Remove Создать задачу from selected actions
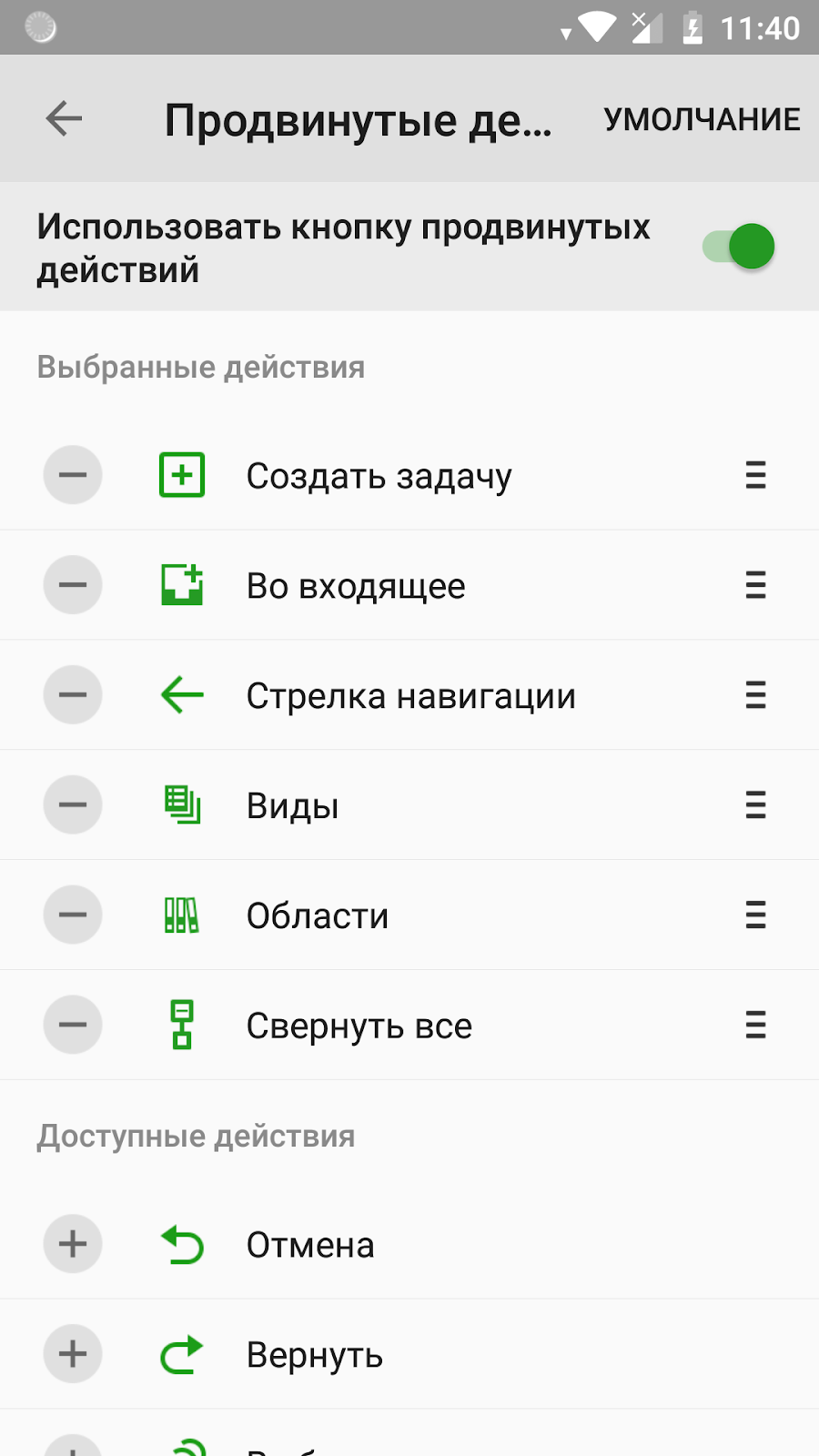819x1456 pixels. (x=73, y=475)
